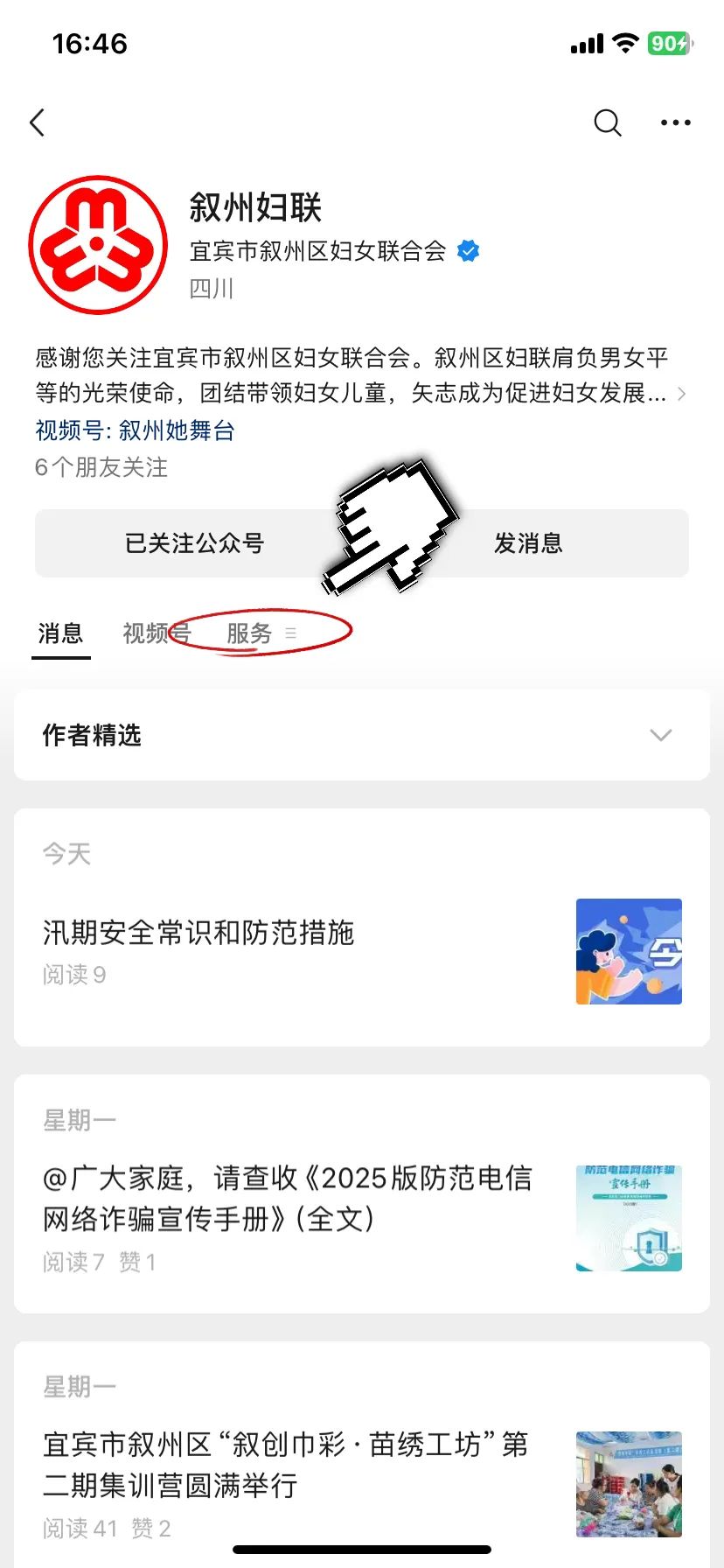Image resolution: width=724 pixels, height=1568 pixels.
Task: Read the 2025版防范电信网络诈骗宣传手册 article
Action: (x=287, y=1197)
